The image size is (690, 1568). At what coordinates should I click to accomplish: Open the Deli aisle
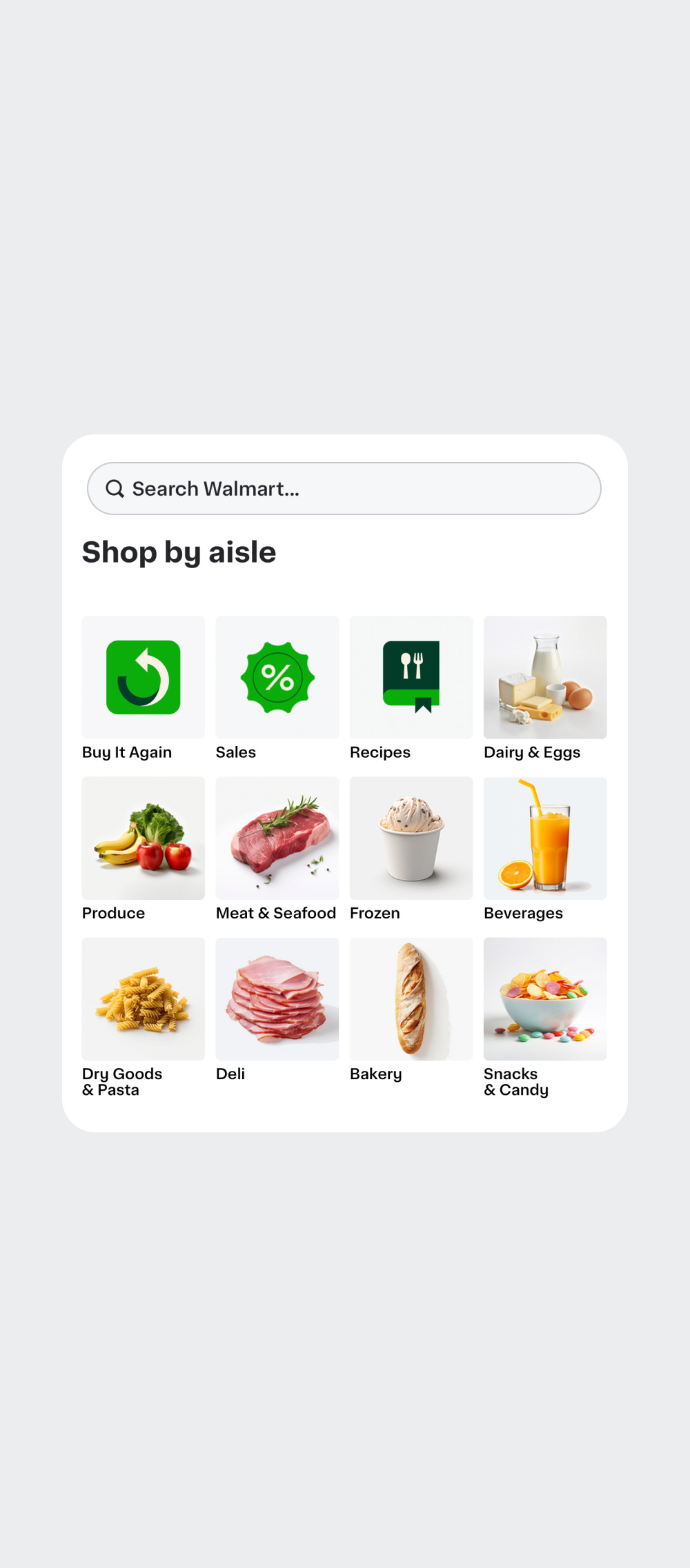tap(277, 999)
